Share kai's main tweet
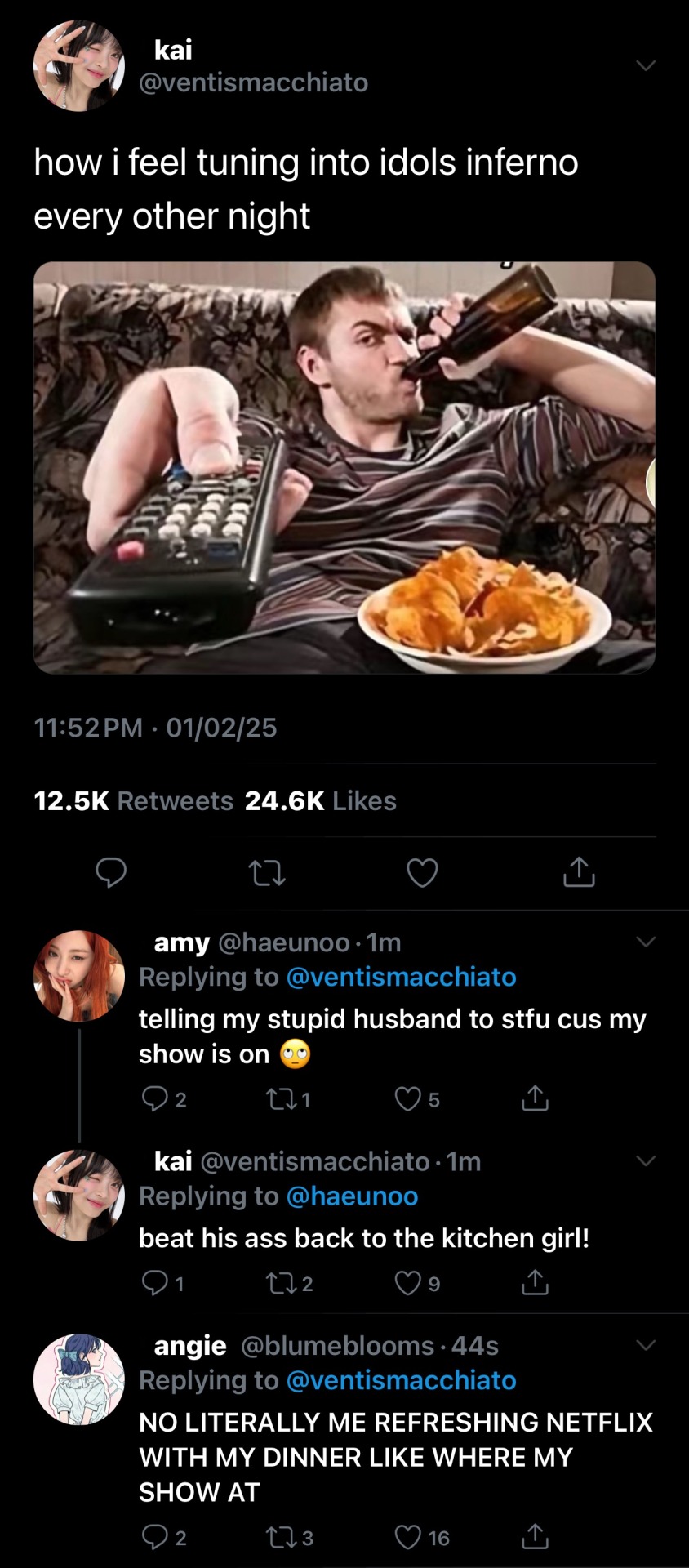Screen dimensions: 689x1568 pyautogui.click(x=579, y=872)
